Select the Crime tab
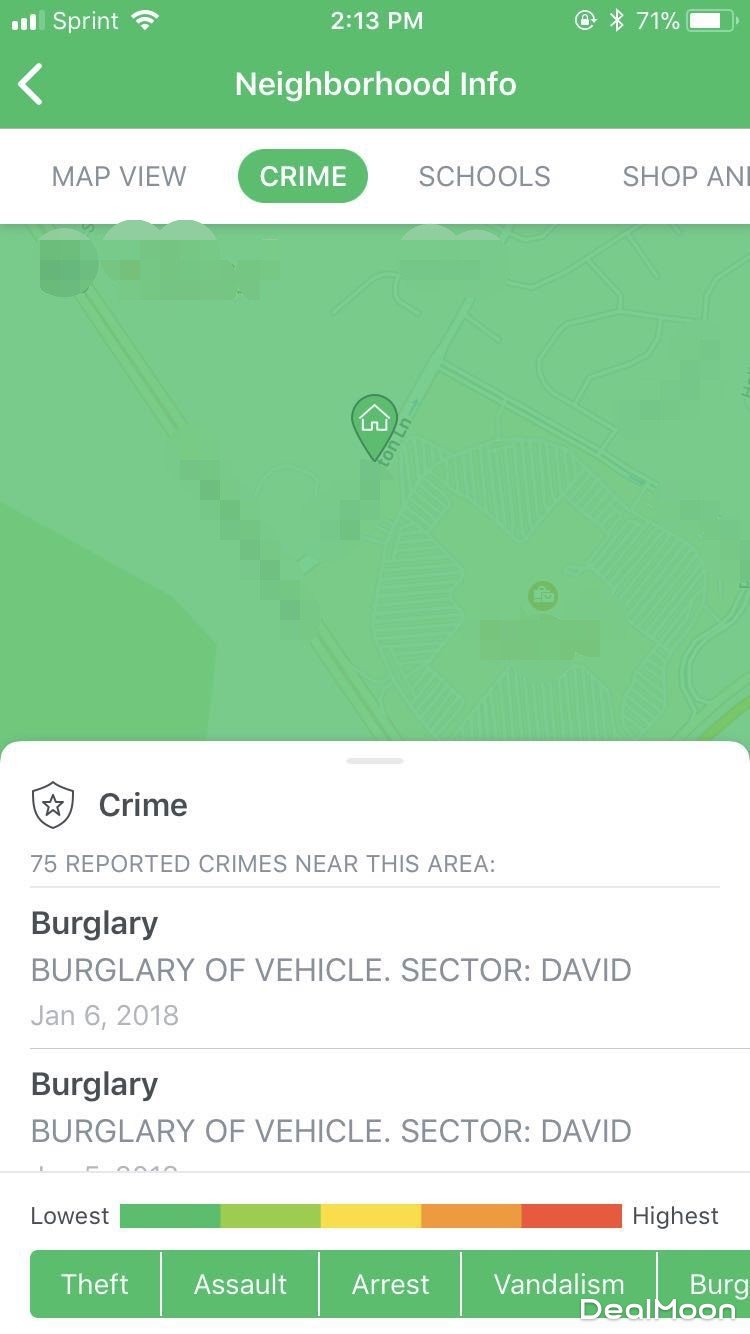The width and height of the screenshot is (750, 1334). (x=302, y=176)
